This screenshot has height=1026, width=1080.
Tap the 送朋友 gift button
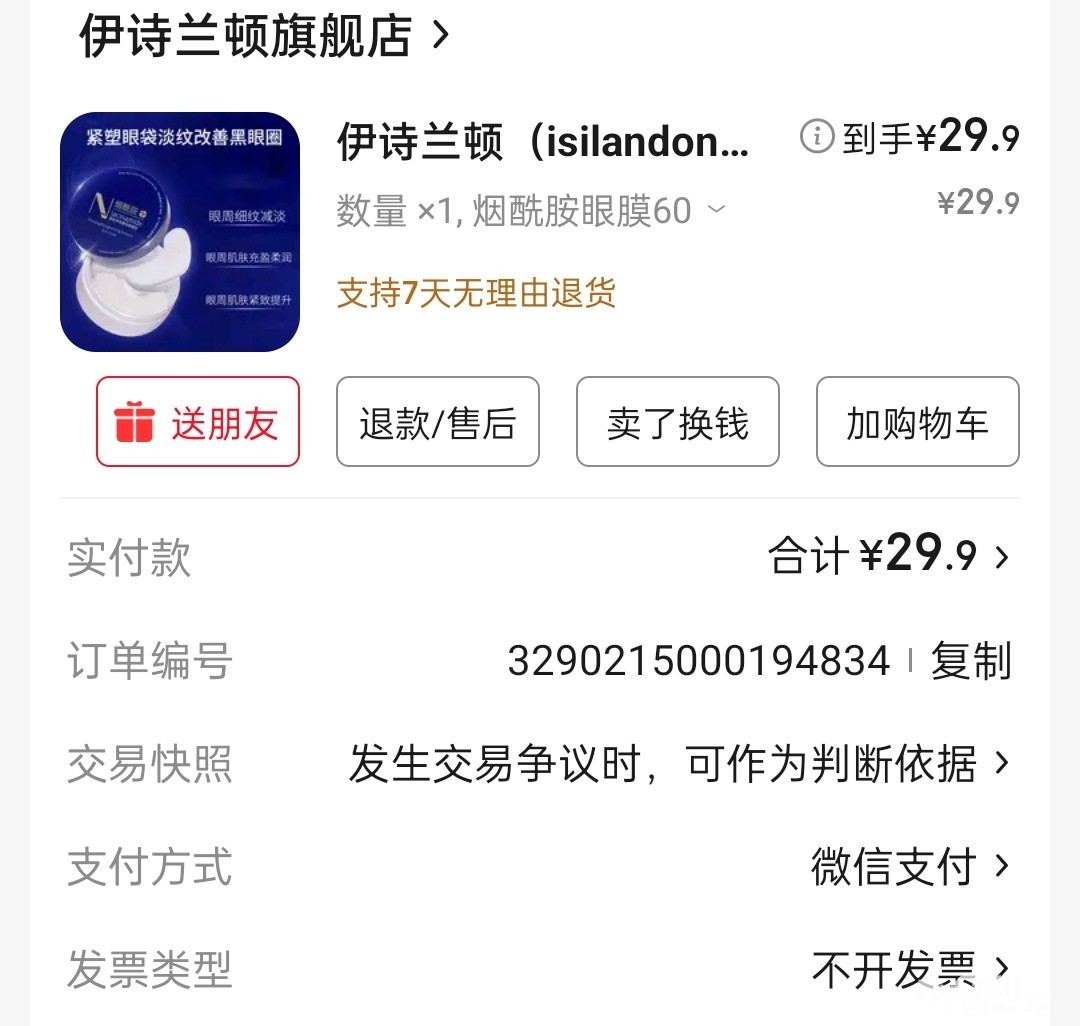(198, 422)
